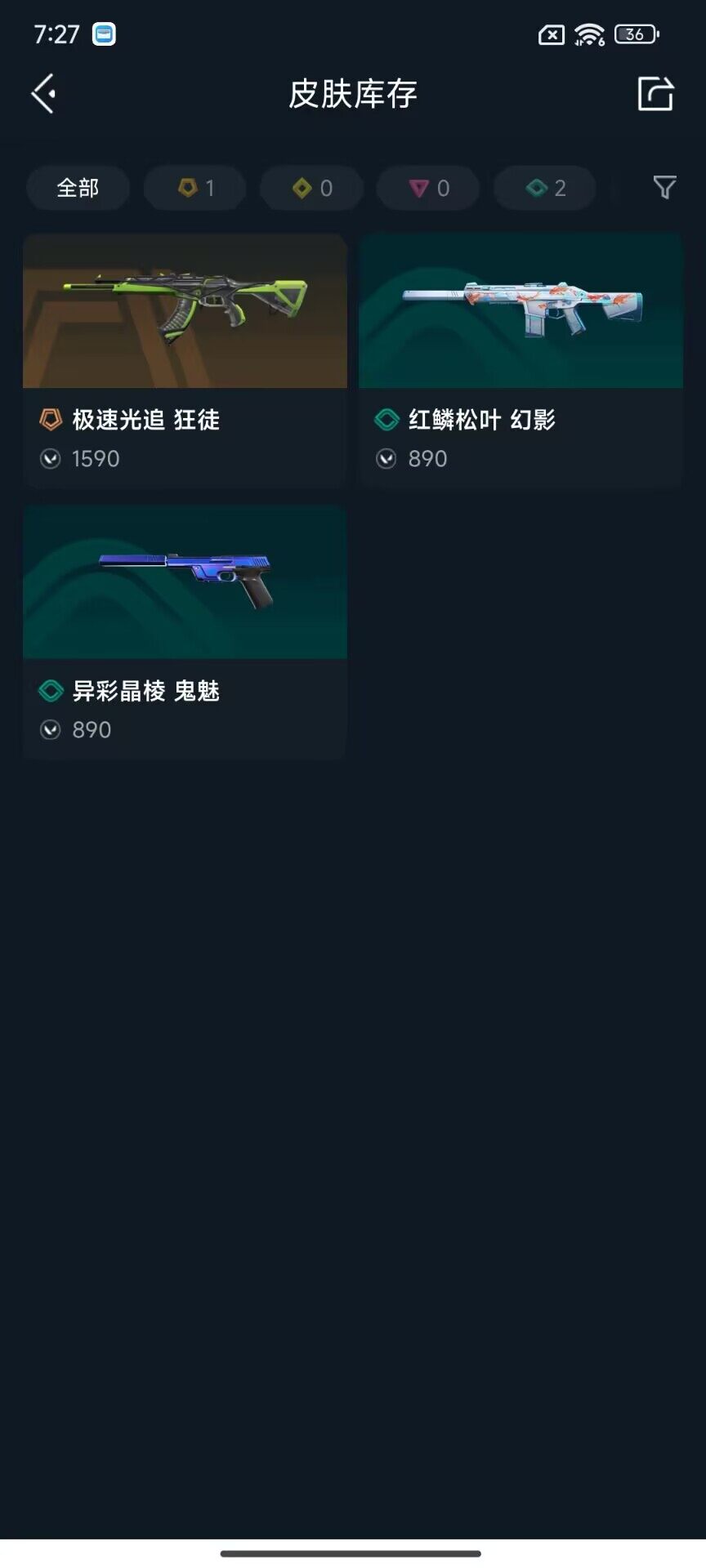Open the 红鳞松叶 幻影 skin details
The width and height of the screenshot is (706, 1568).
(x=521, y=310)
